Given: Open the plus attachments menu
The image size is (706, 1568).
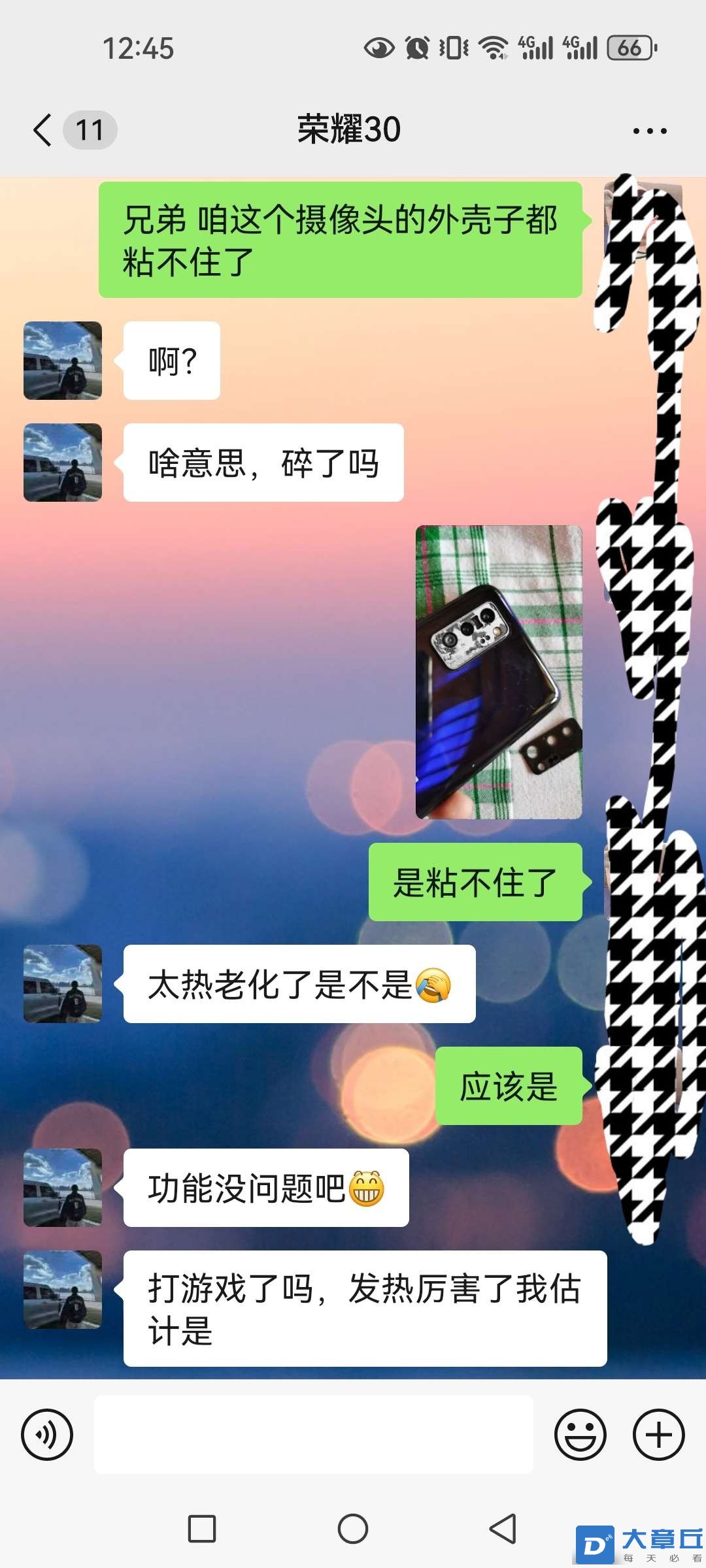Looking at the screenshot, I should tap(658, 1435).
